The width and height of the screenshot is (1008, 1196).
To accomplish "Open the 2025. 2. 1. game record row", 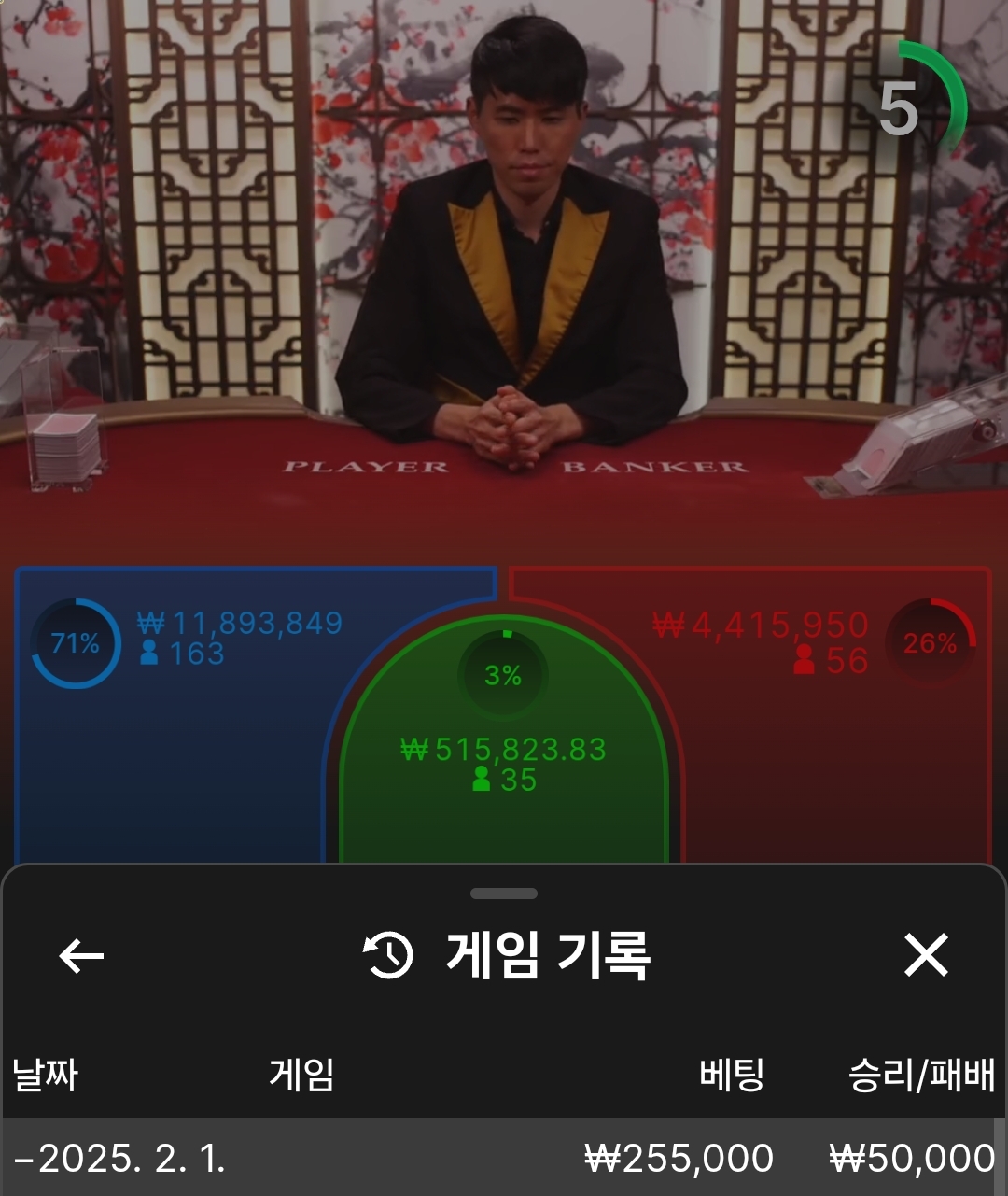I will tap(504, 1158).
